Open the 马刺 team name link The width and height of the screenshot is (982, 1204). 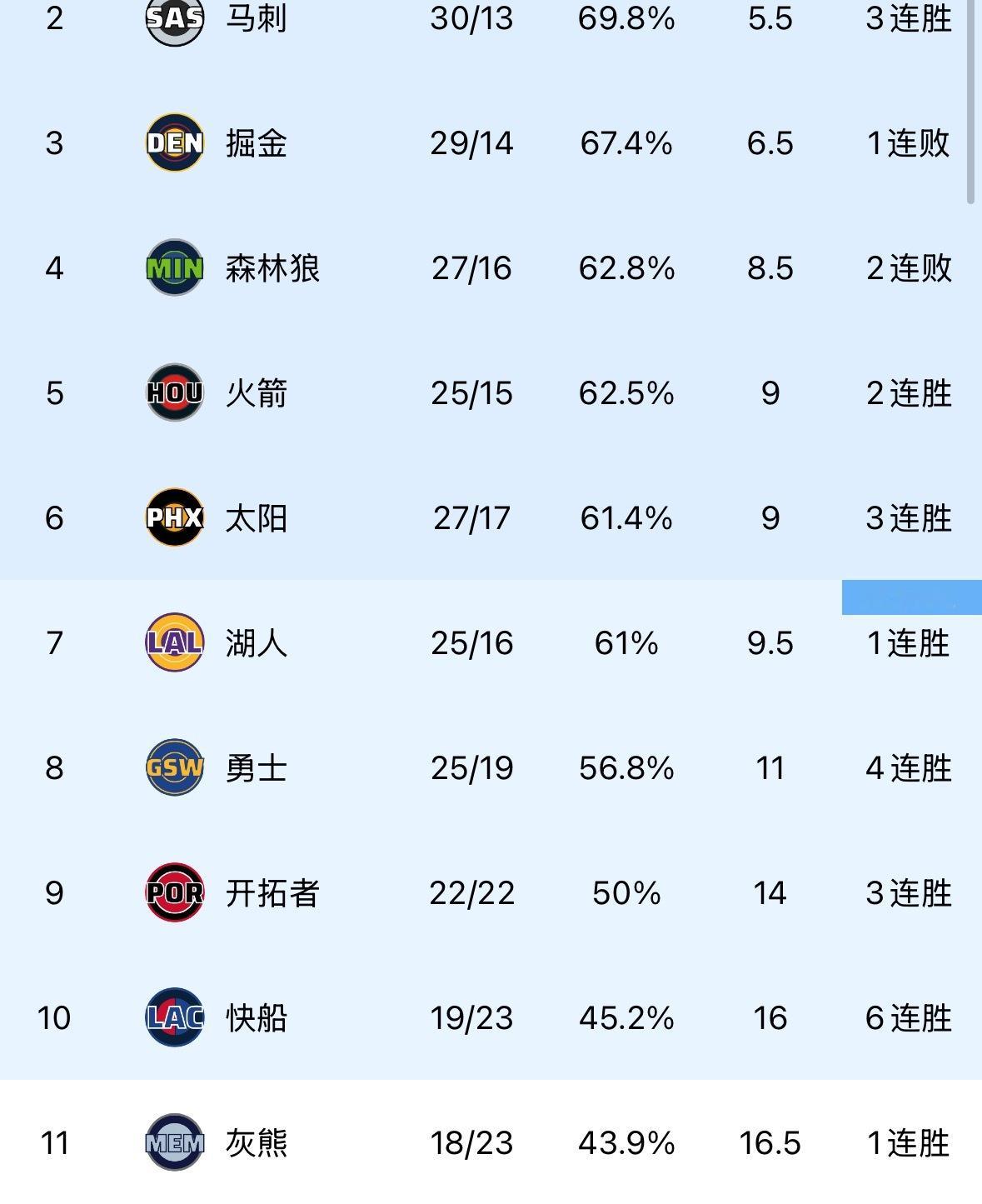(254, 18)
